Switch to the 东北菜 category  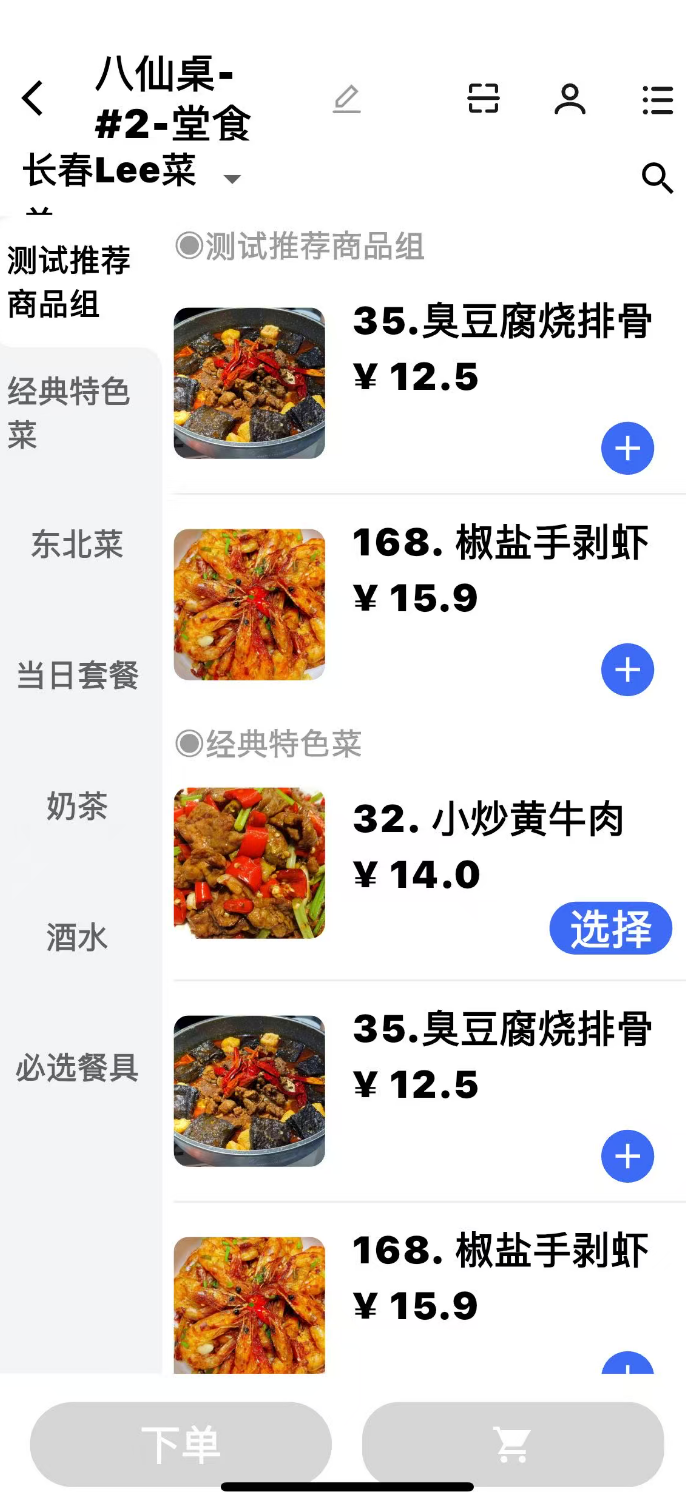(x=77, y=545)
